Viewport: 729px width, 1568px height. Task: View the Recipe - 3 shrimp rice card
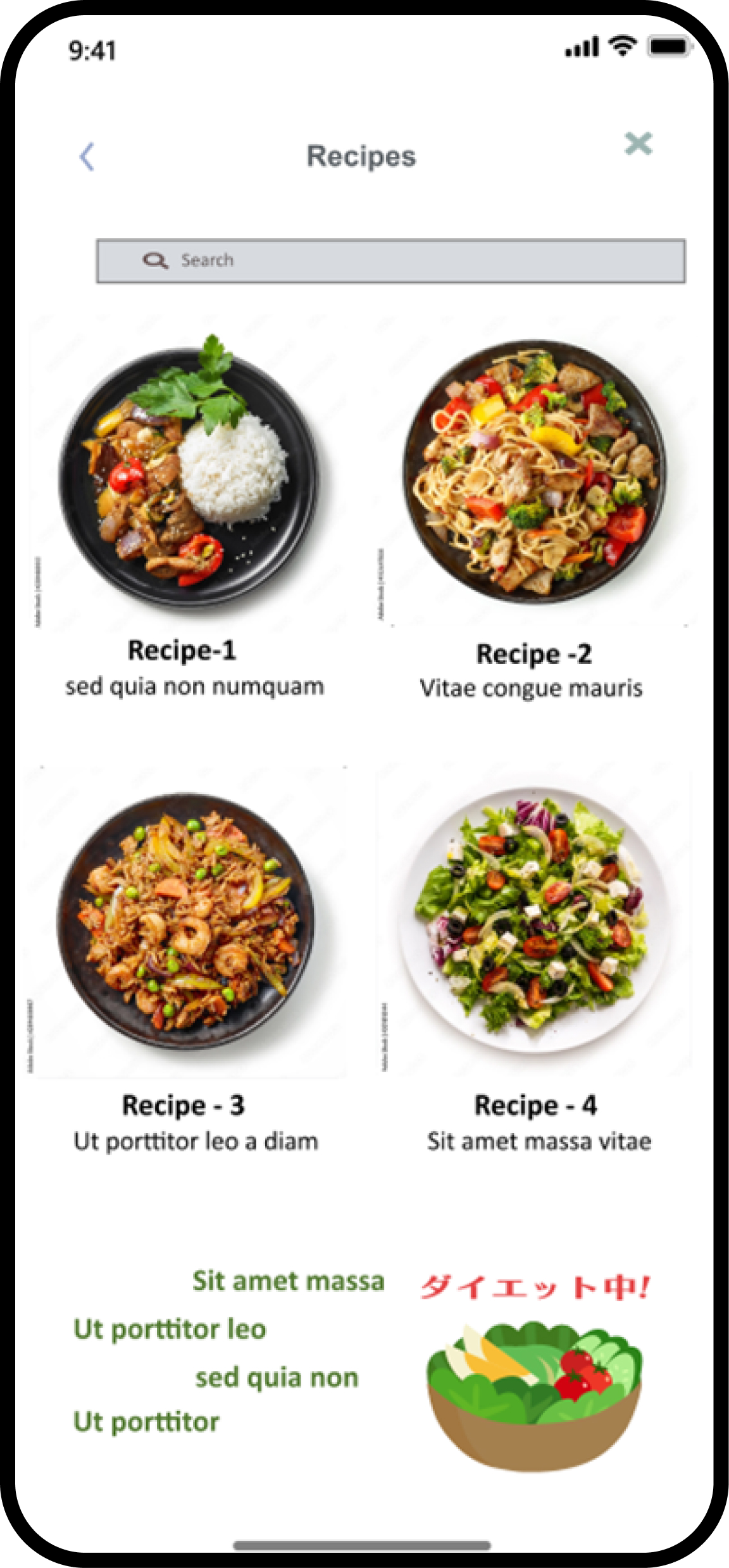coord(186,922)
